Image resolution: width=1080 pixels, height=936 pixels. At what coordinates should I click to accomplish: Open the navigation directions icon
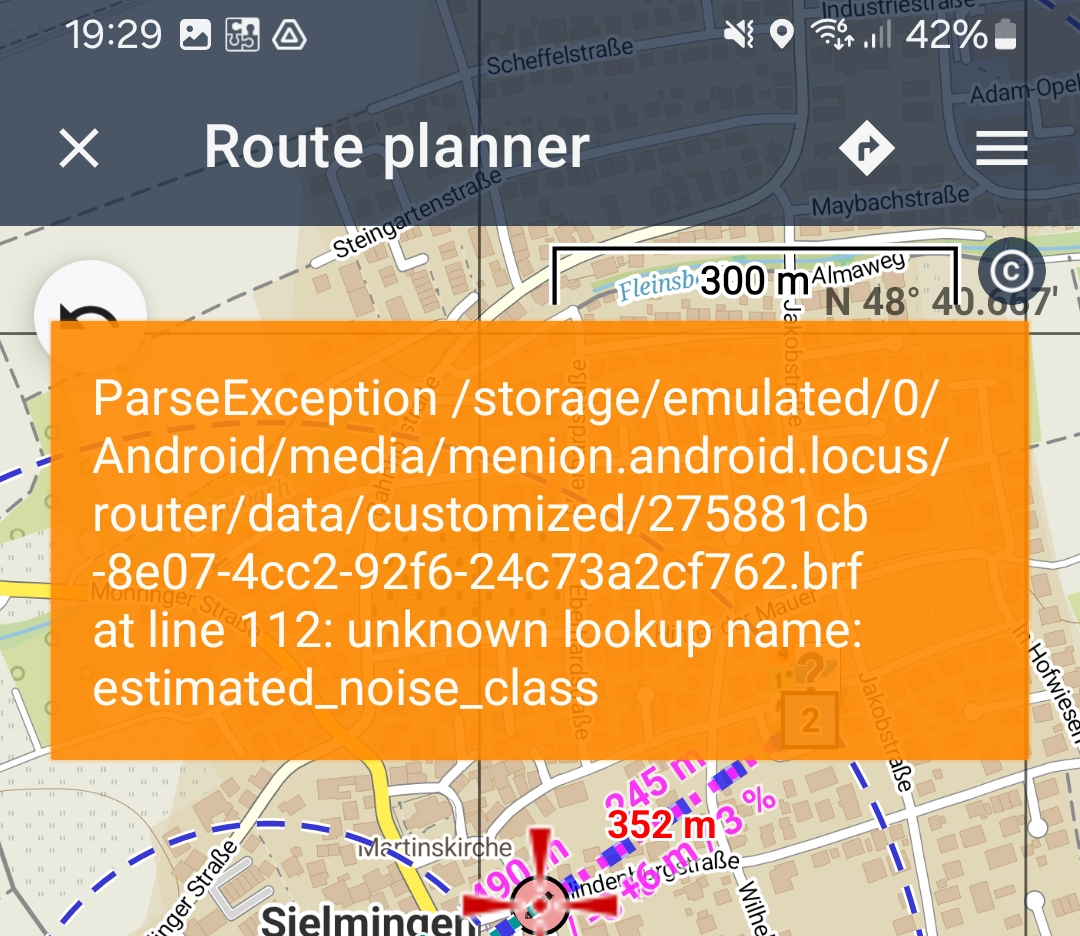(866, 150)
